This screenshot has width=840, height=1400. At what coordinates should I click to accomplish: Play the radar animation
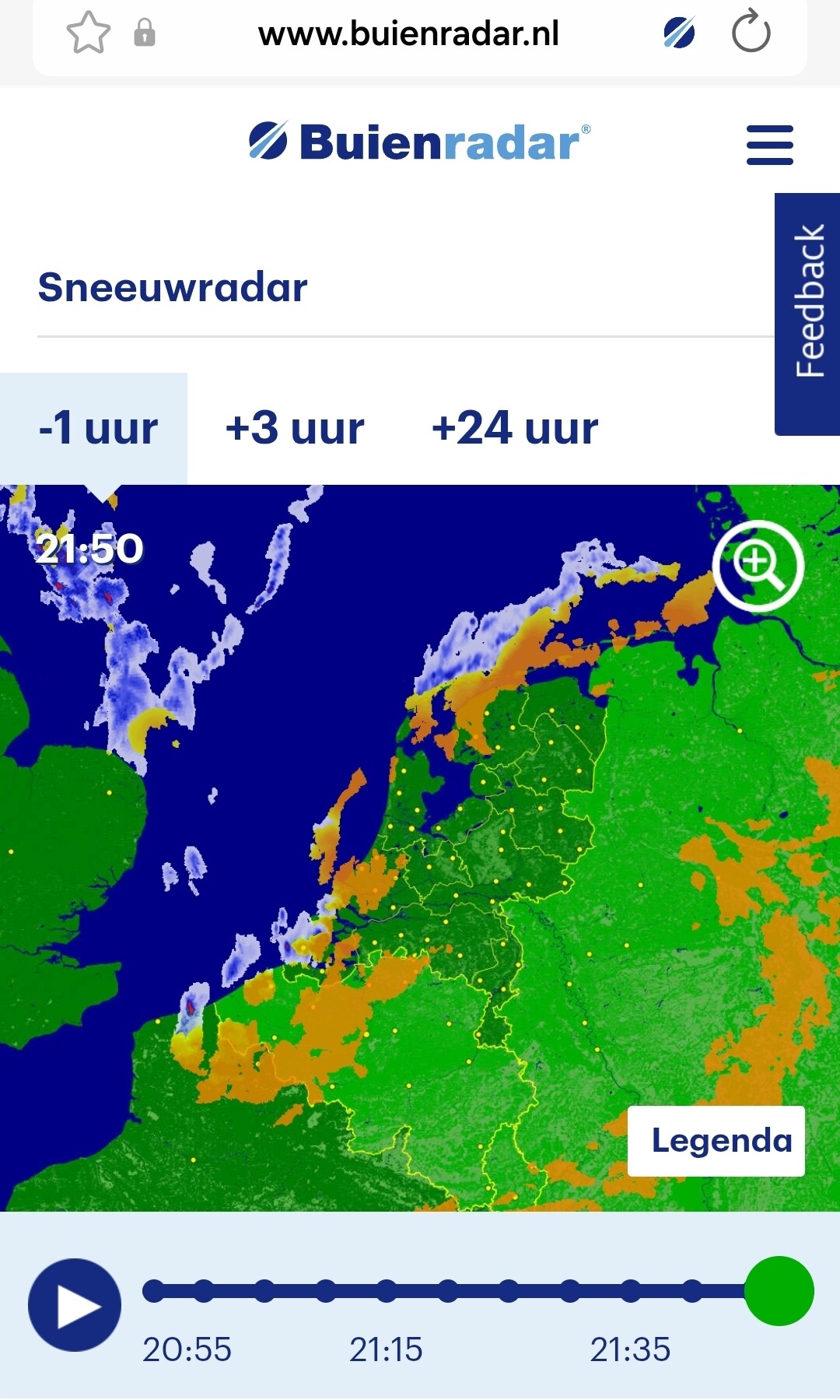(75, 1305)
